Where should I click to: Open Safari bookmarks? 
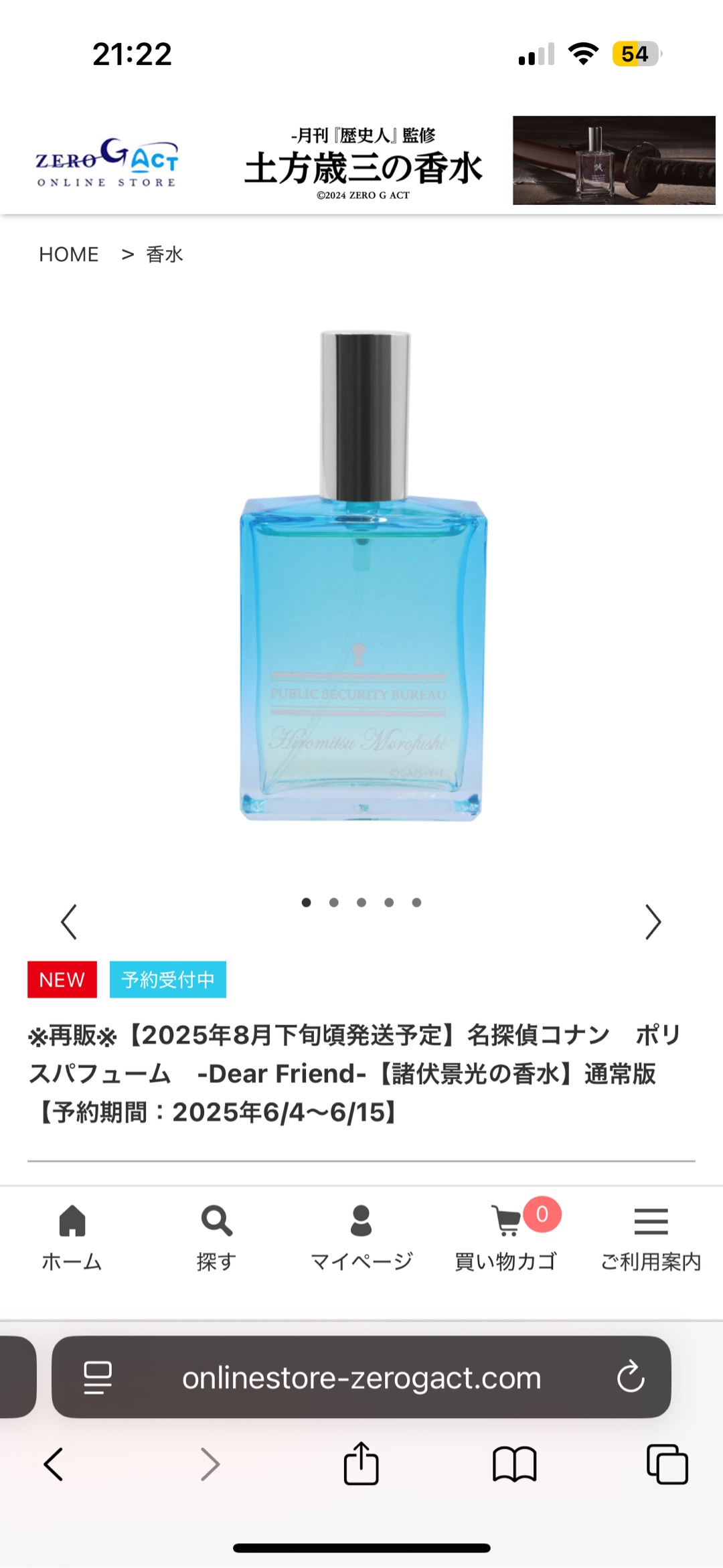point(514,1464)
